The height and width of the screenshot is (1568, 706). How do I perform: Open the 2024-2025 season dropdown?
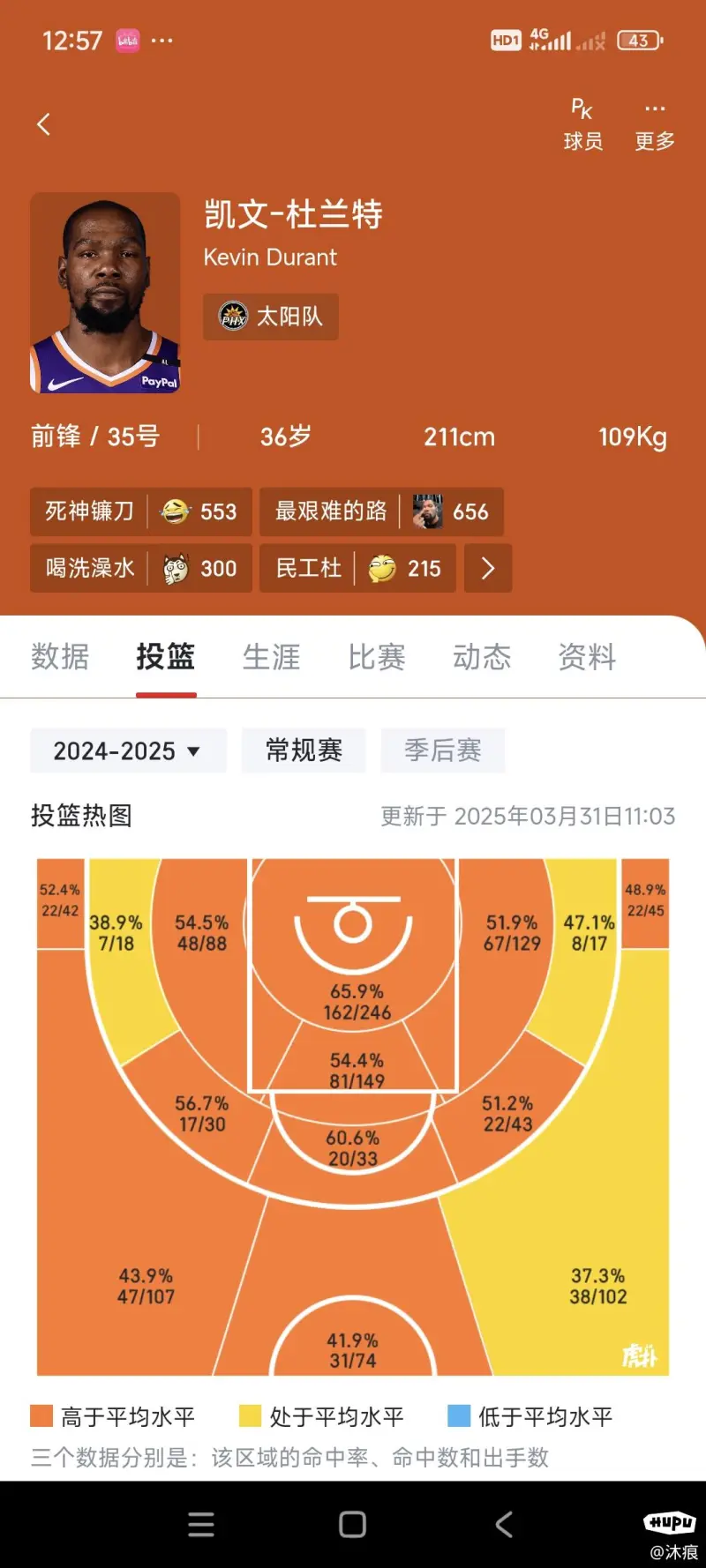click(128, 750)
